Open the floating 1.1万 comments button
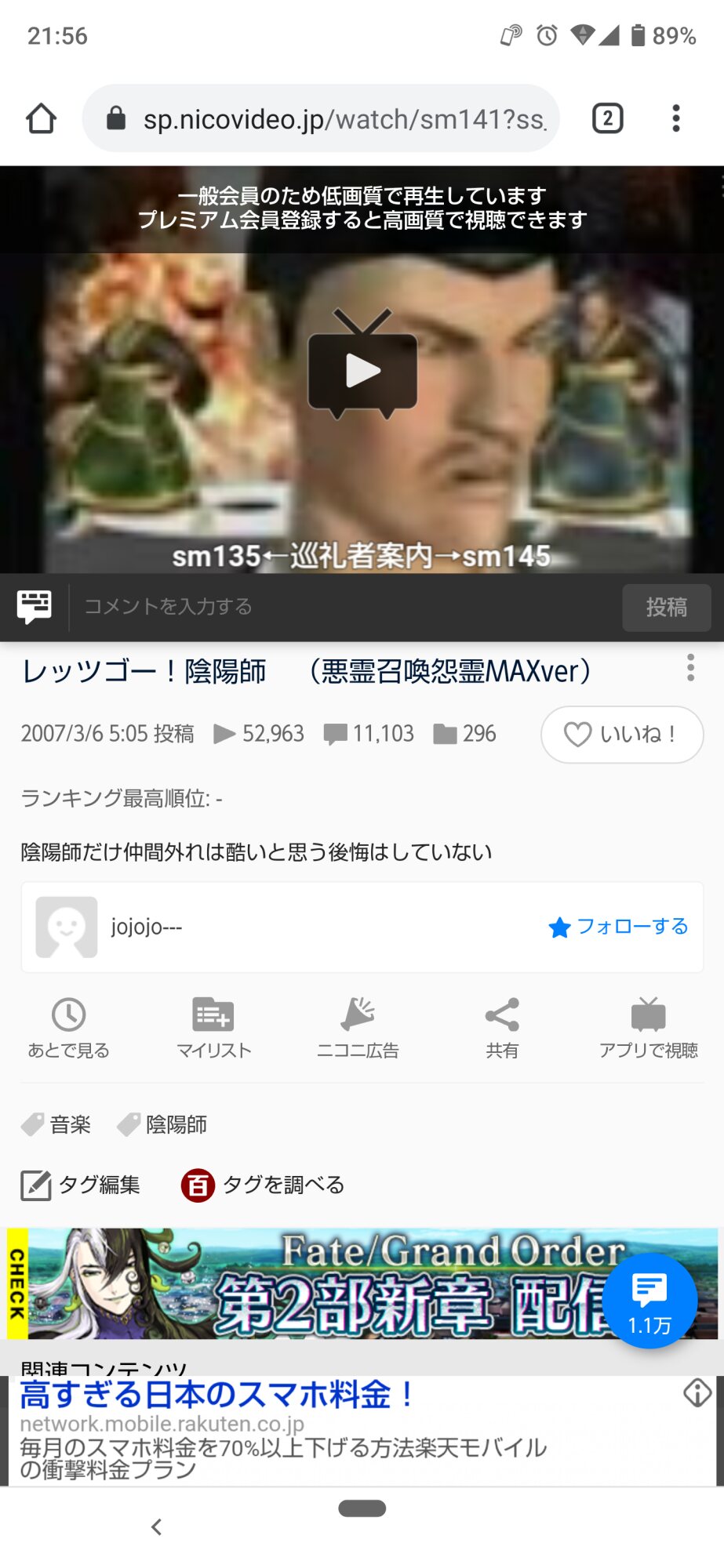This screenshot has width=724, height=1568. 649,1301
